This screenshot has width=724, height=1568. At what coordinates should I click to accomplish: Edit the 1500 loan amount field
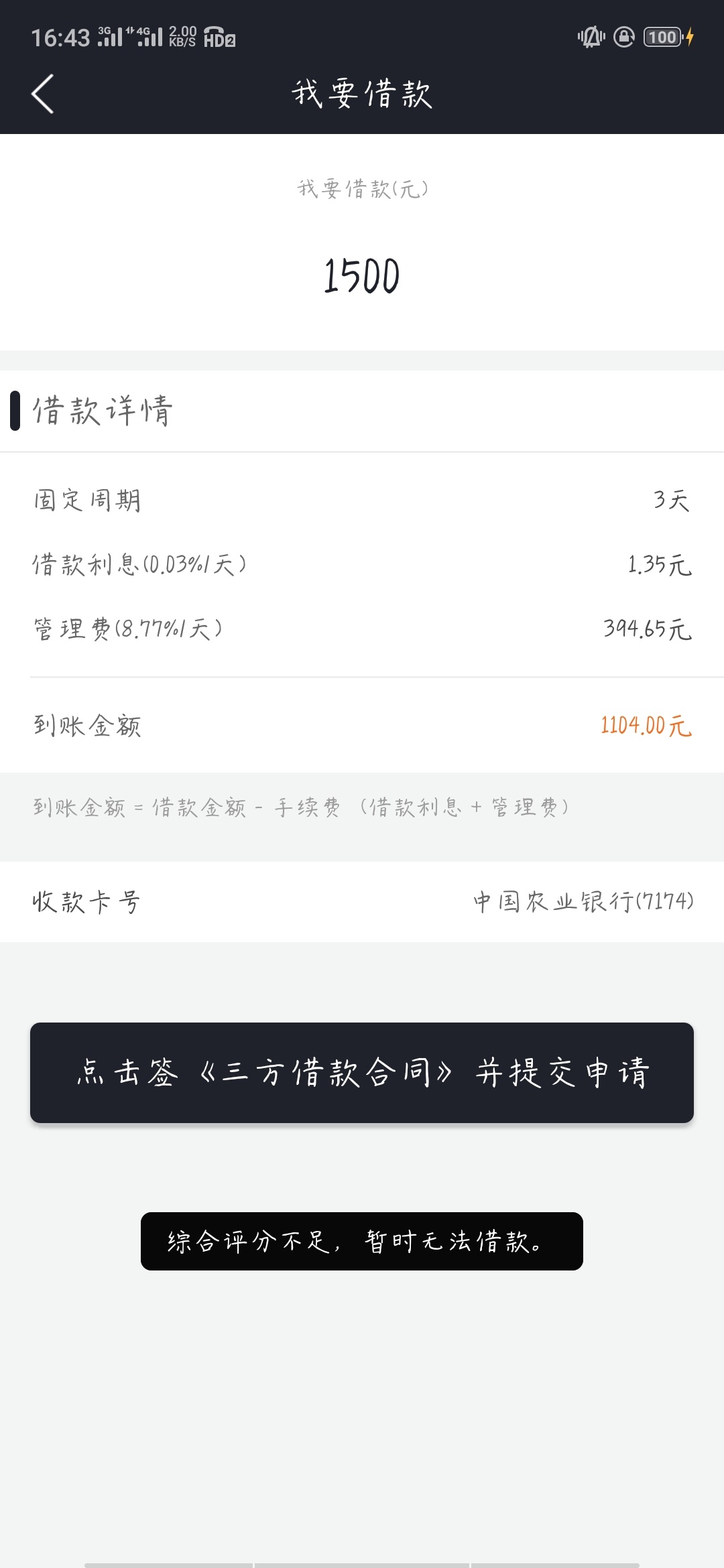(x=362, y=276)
